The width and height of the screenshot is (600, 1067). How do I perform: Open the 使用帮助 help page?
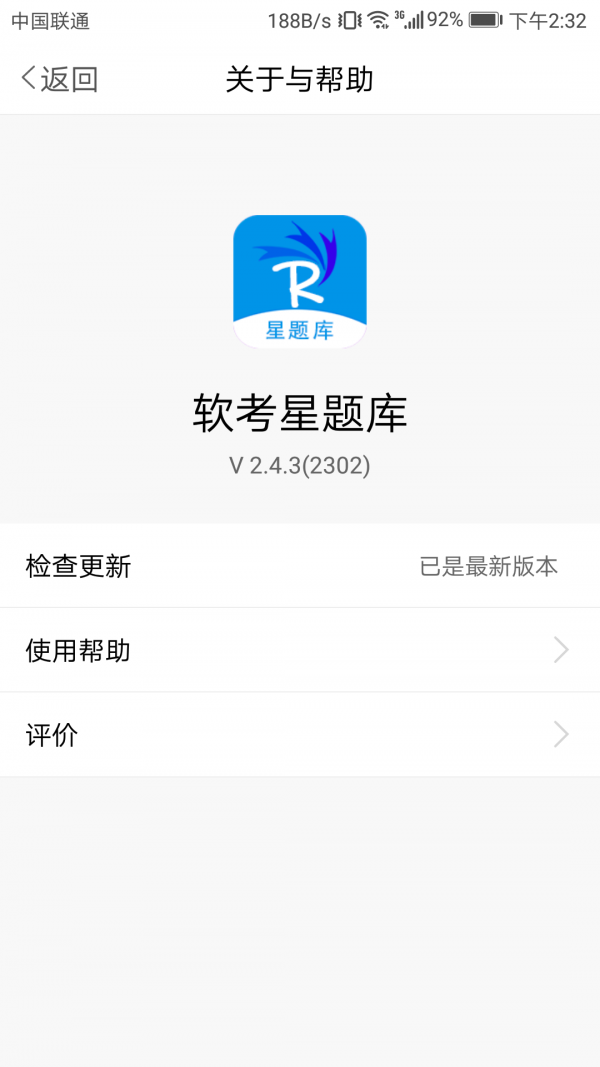coord(299,651)
